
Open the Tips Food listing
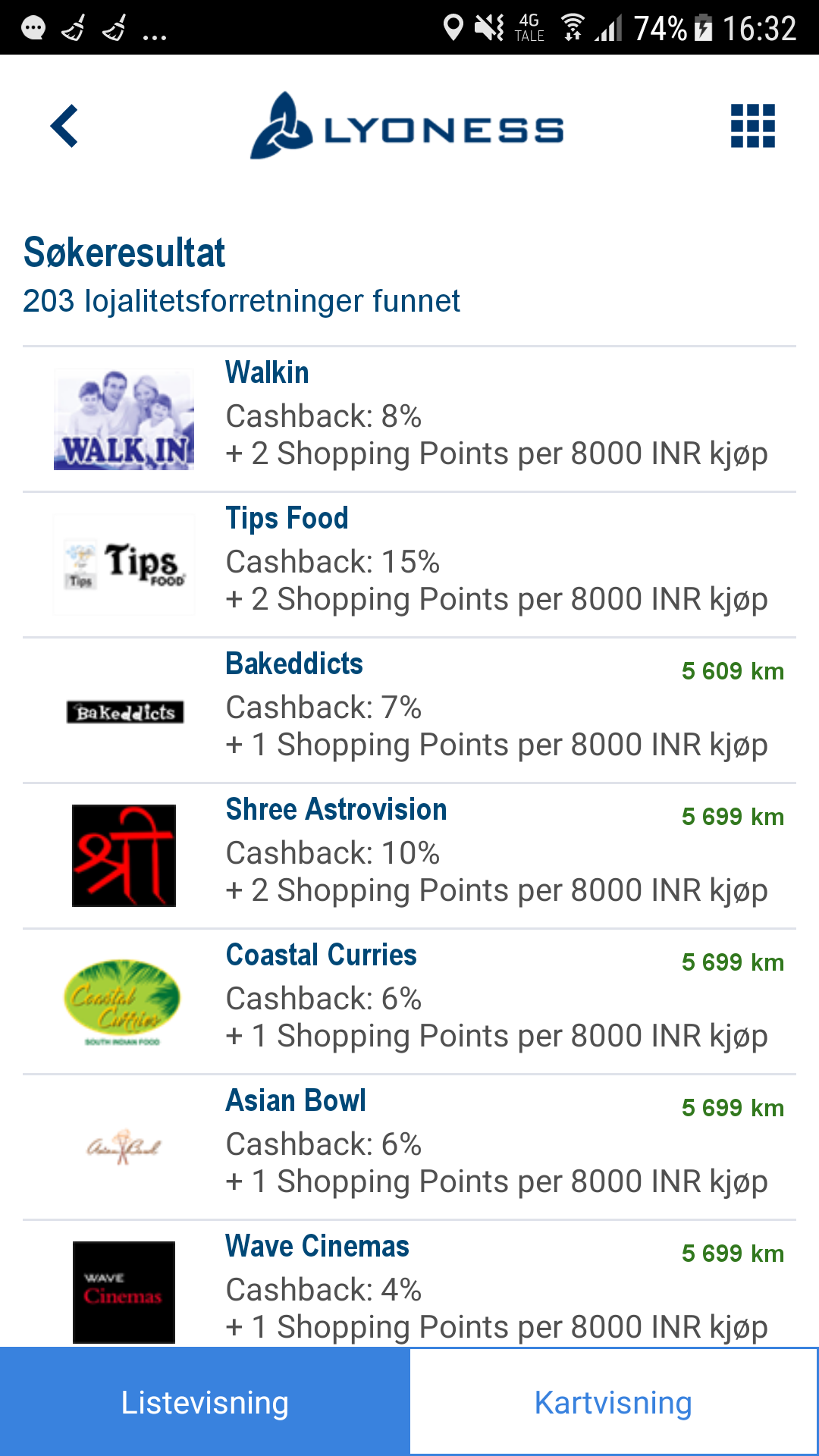coord(409,565)
